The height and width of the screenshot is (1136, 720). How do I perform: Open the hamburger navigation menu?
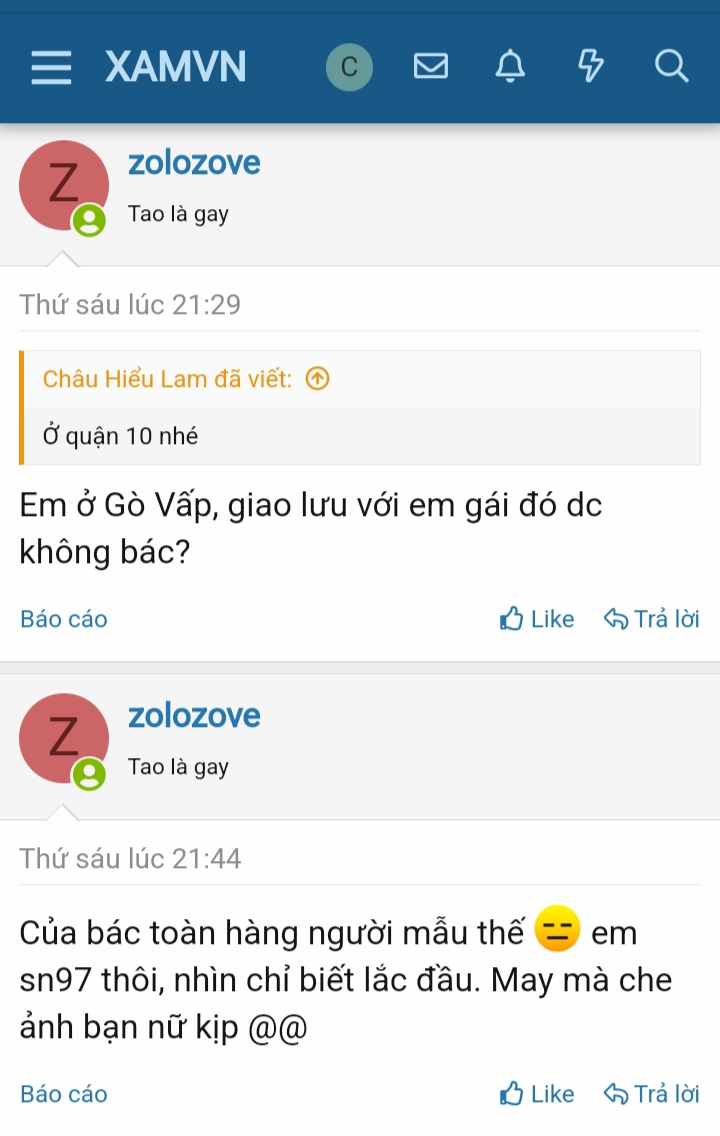(x=51, y=68)
